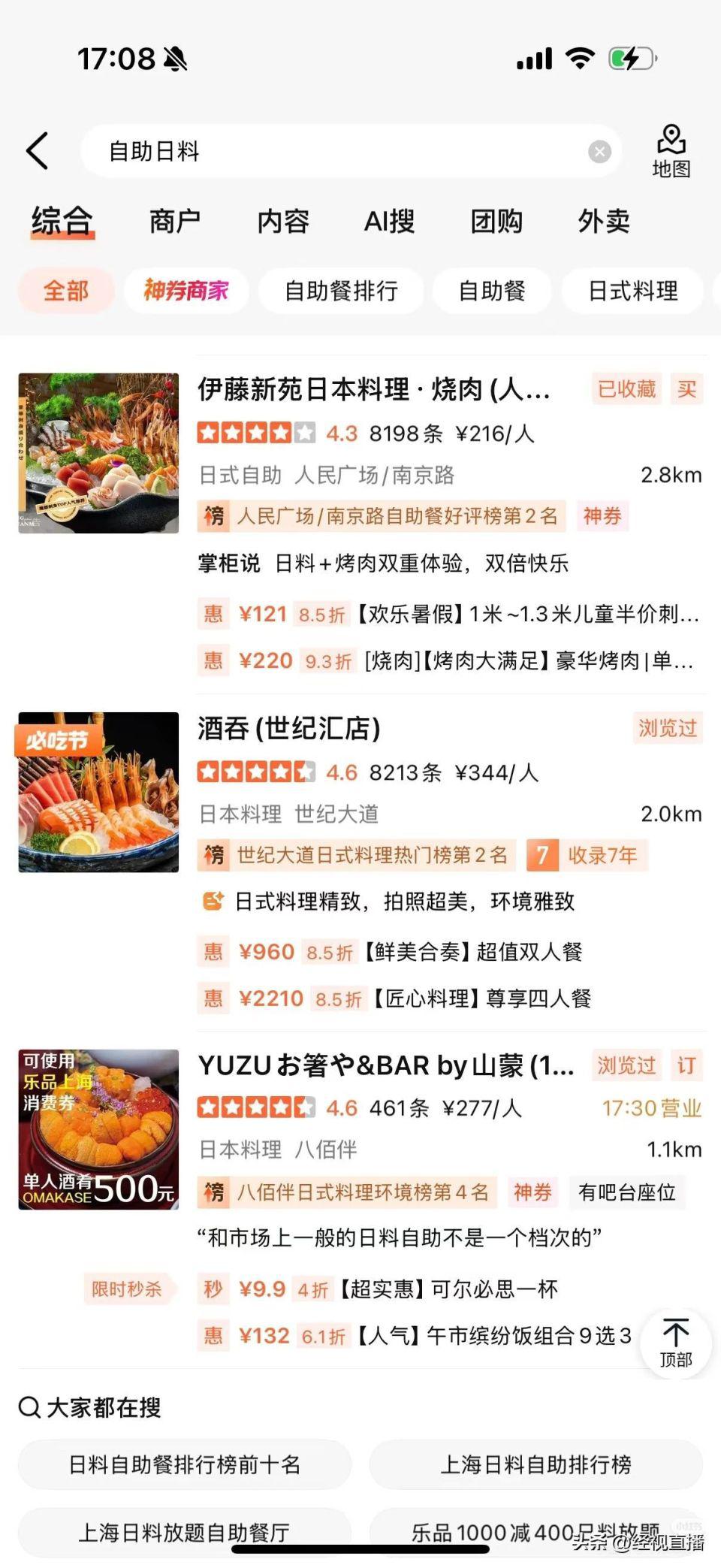
Task: Switch to the 外卖 tab
Action: click(604, 222)
